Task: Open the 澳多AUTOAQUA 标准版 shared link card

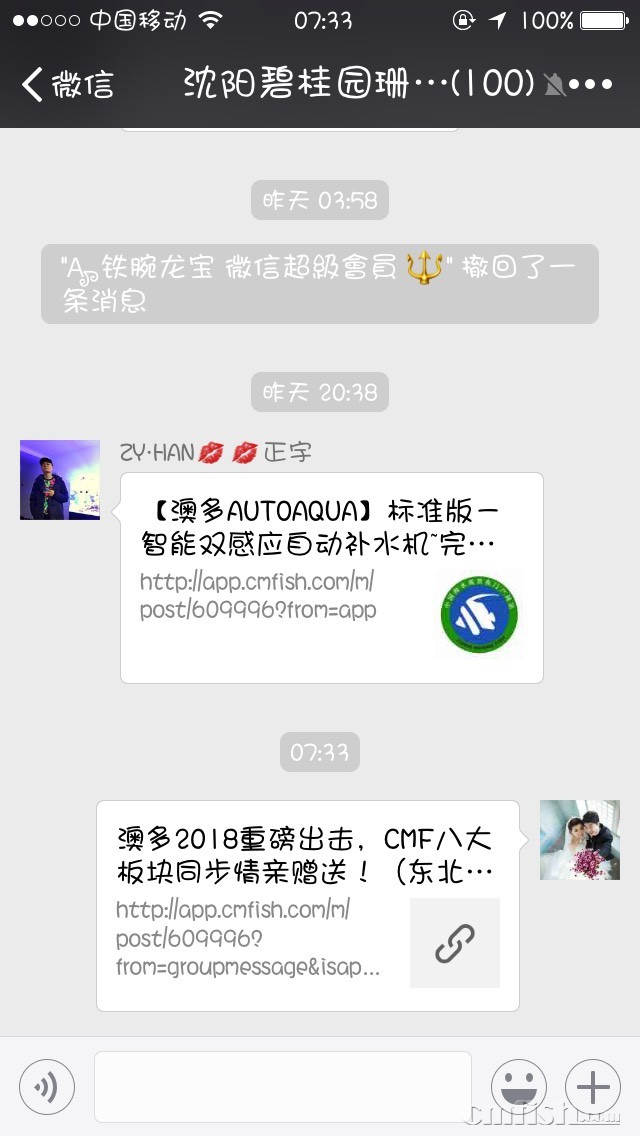Action: [331, 577]
